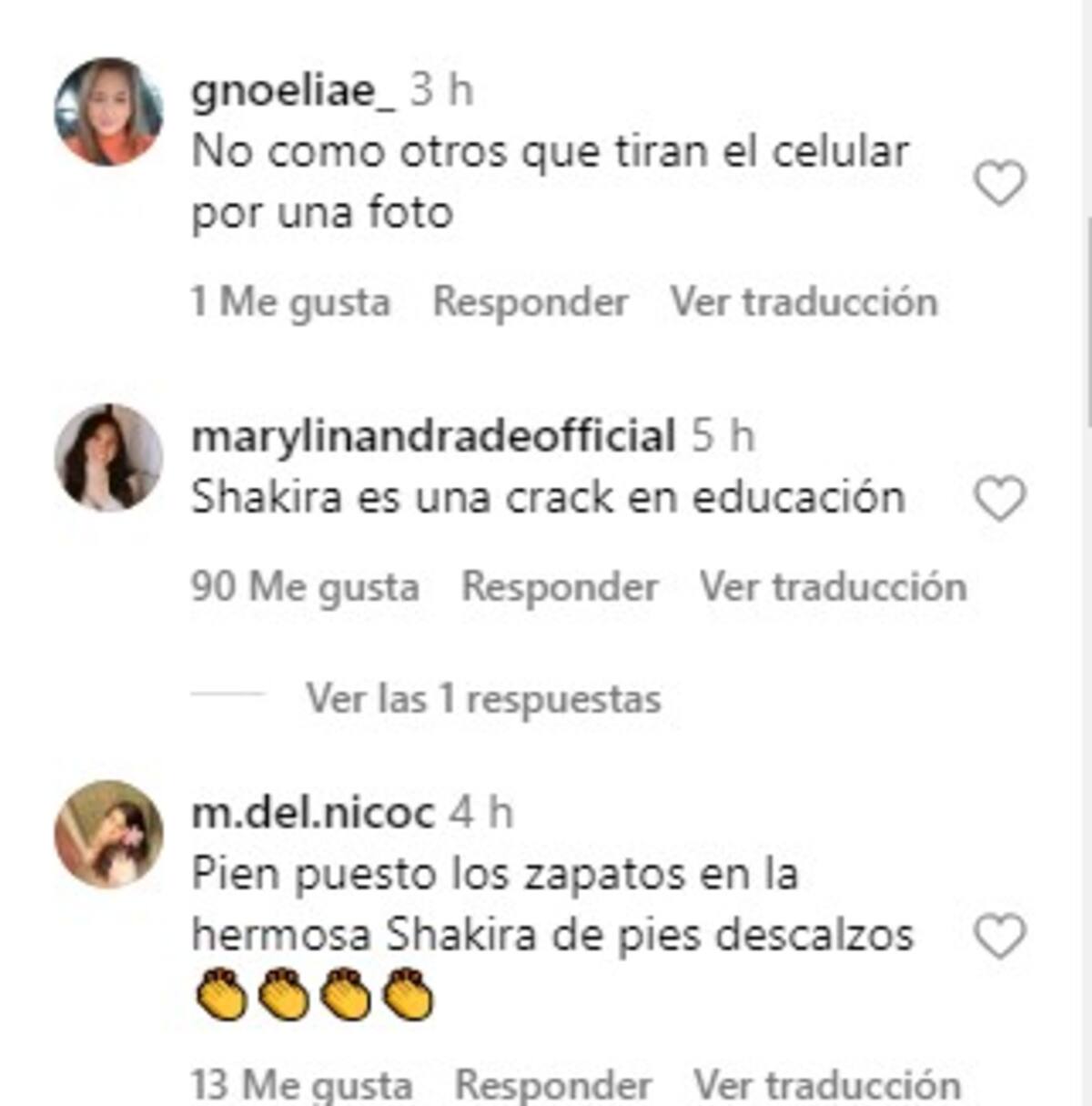Open gnoeliae_'s profile picture
Viewport: 1092px width, 1106px height.
click(109, 107)
